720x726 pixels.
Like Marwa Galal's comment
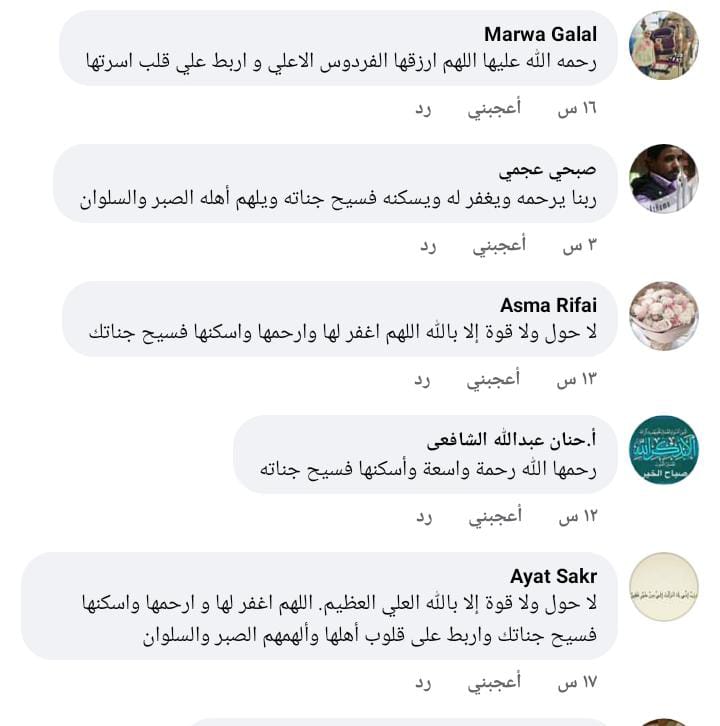pos(494,109)
